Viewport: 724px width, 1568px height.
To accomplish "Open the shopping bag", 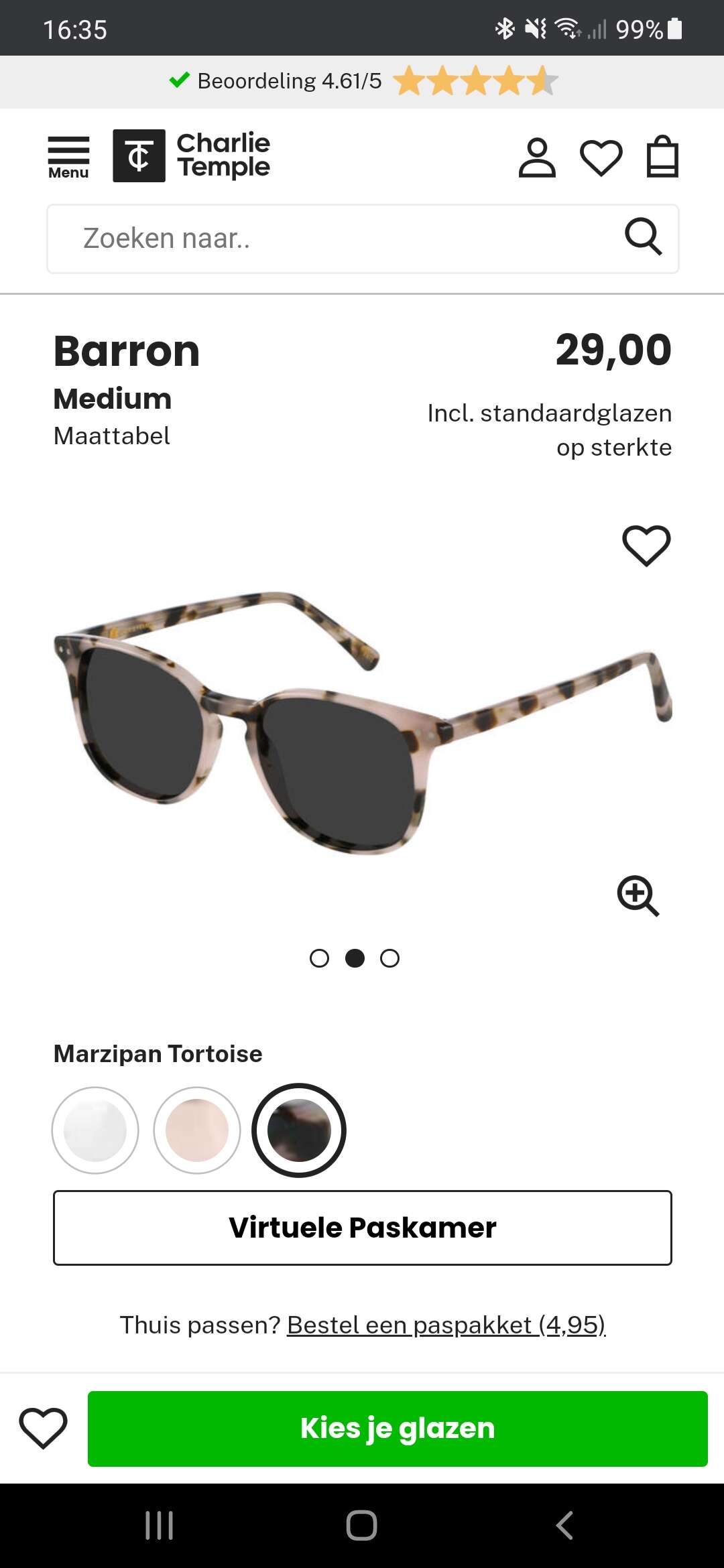I will pos(662,157).
